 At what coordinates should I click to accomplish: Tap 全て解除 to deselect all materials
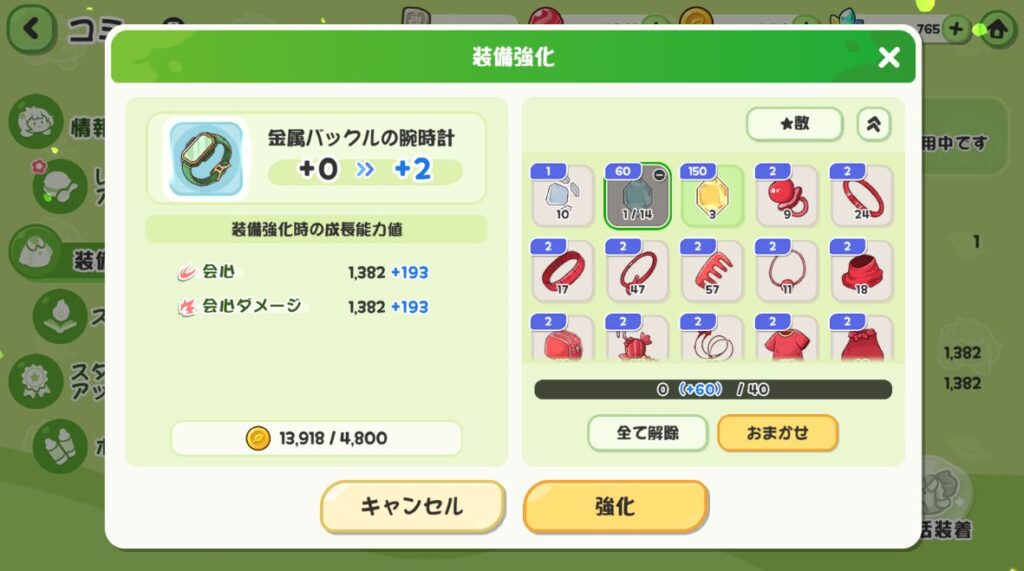coord(647,433)
